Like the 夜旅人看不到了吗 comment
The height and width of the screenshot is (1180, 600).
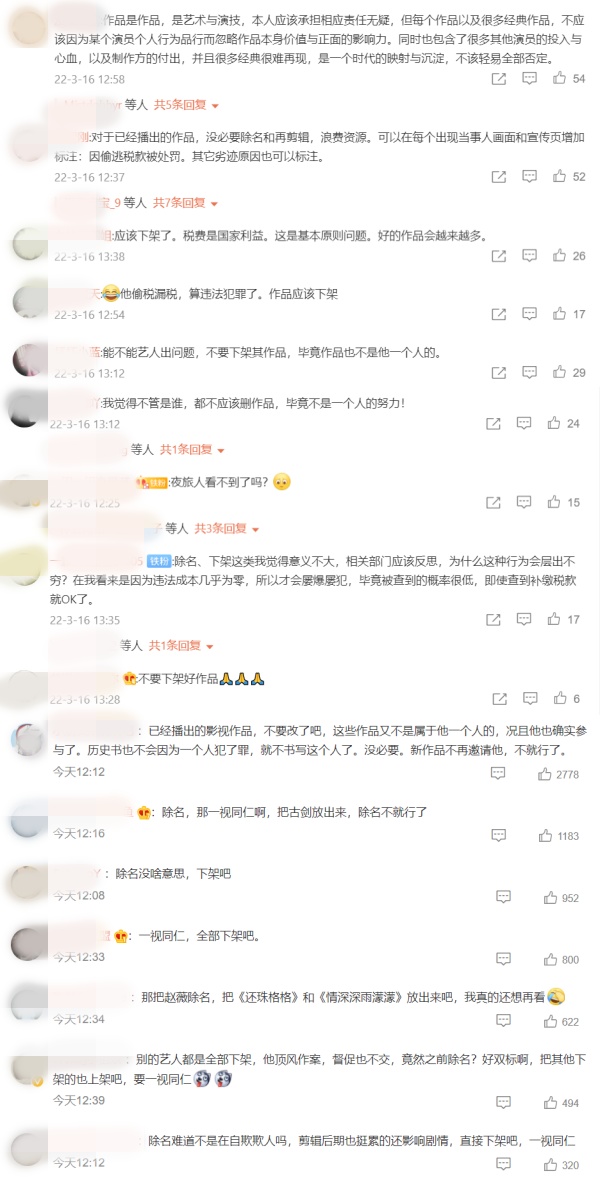click(x=554, y=502)
